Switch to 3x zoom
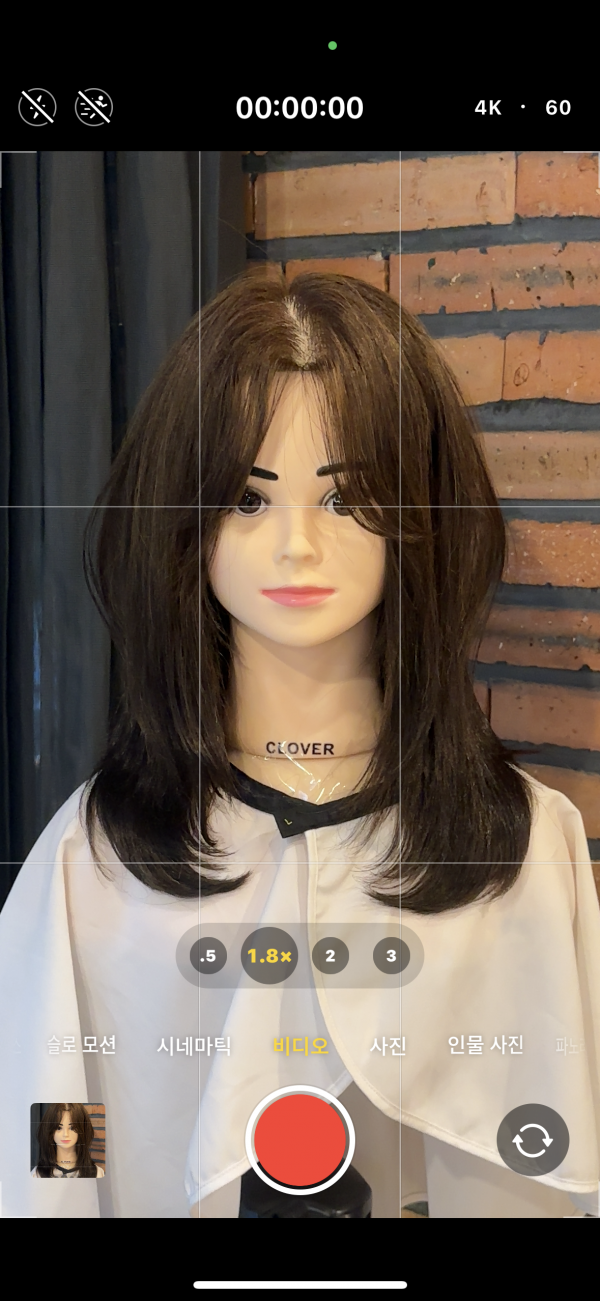Screen dimensions: 600x1301 coord(391,956)
